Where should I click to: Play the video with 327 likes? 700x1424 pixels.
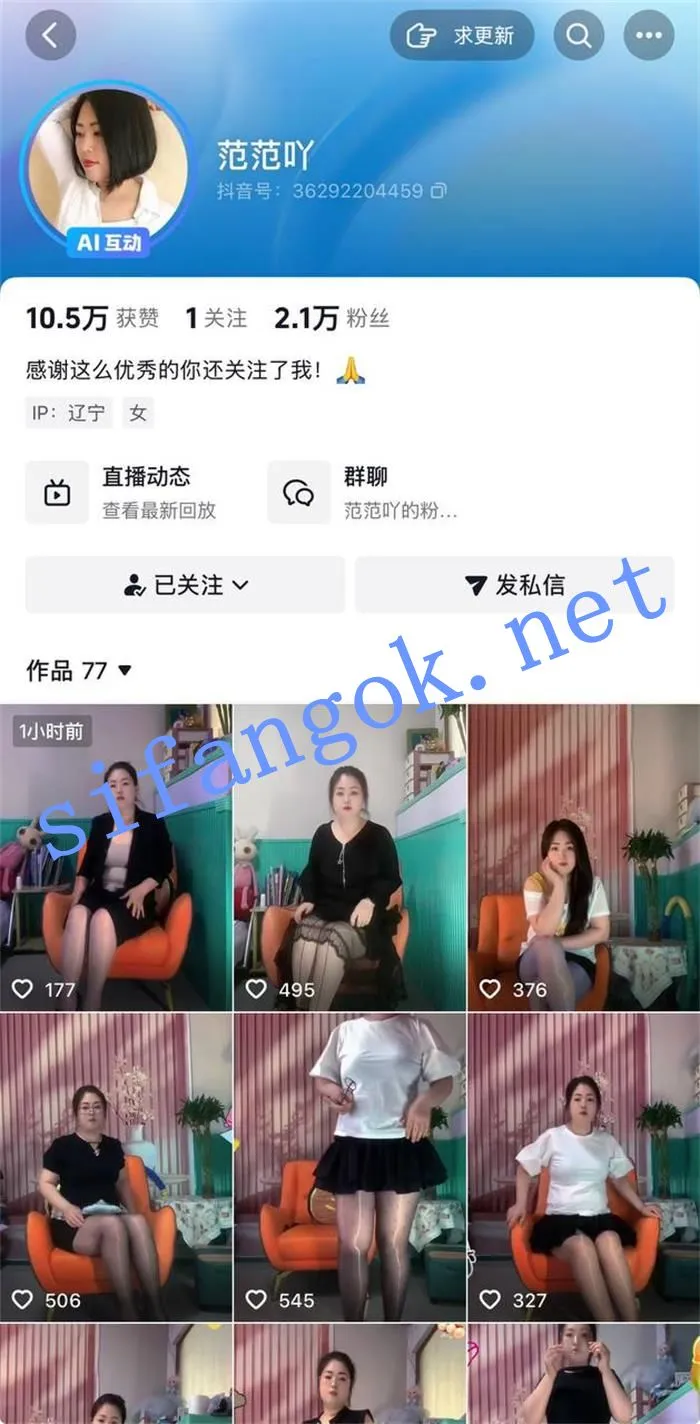click(584, 1167)
